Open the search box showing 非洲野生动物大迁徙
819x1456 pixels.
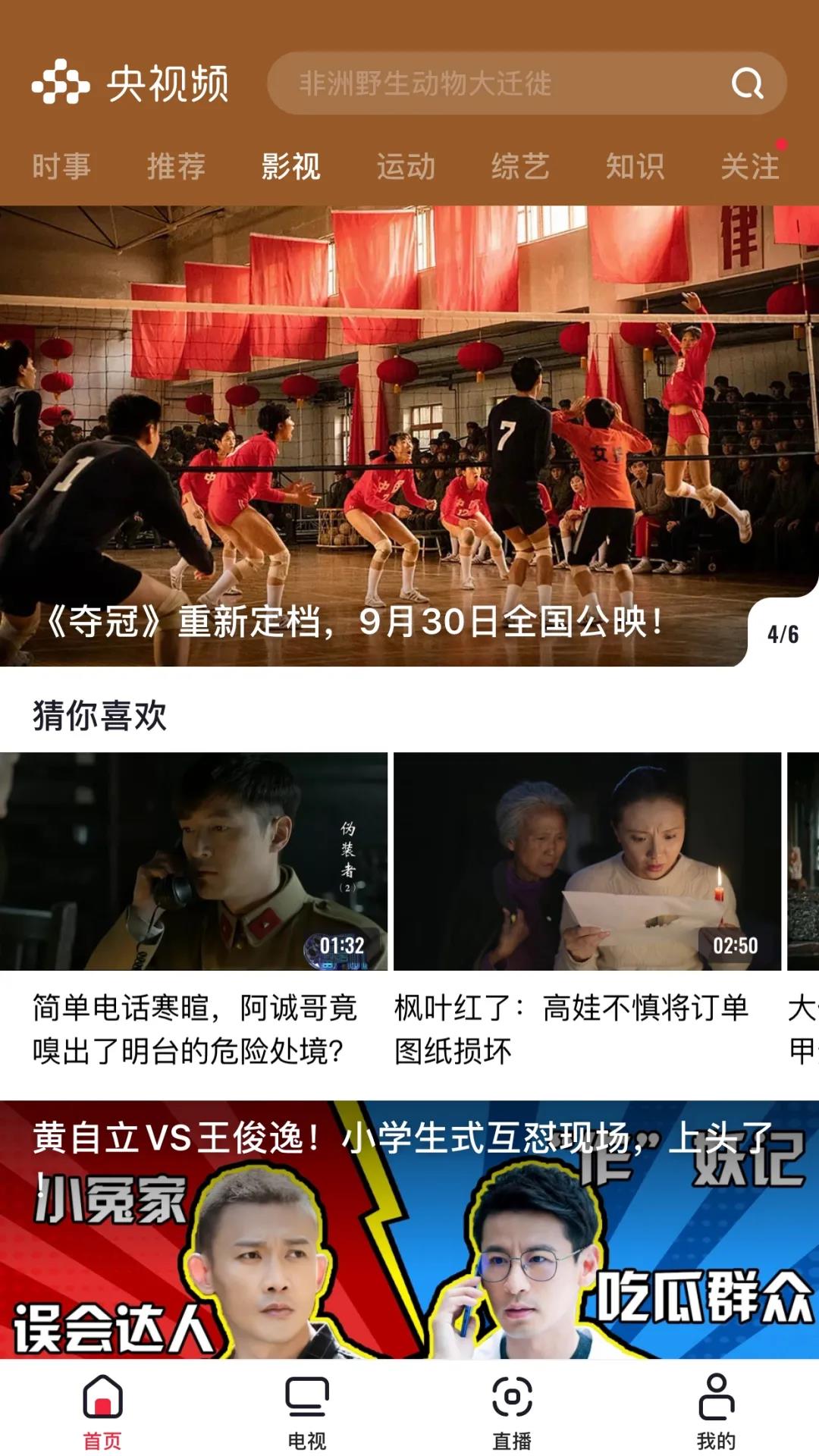click(x=526, y=83)
